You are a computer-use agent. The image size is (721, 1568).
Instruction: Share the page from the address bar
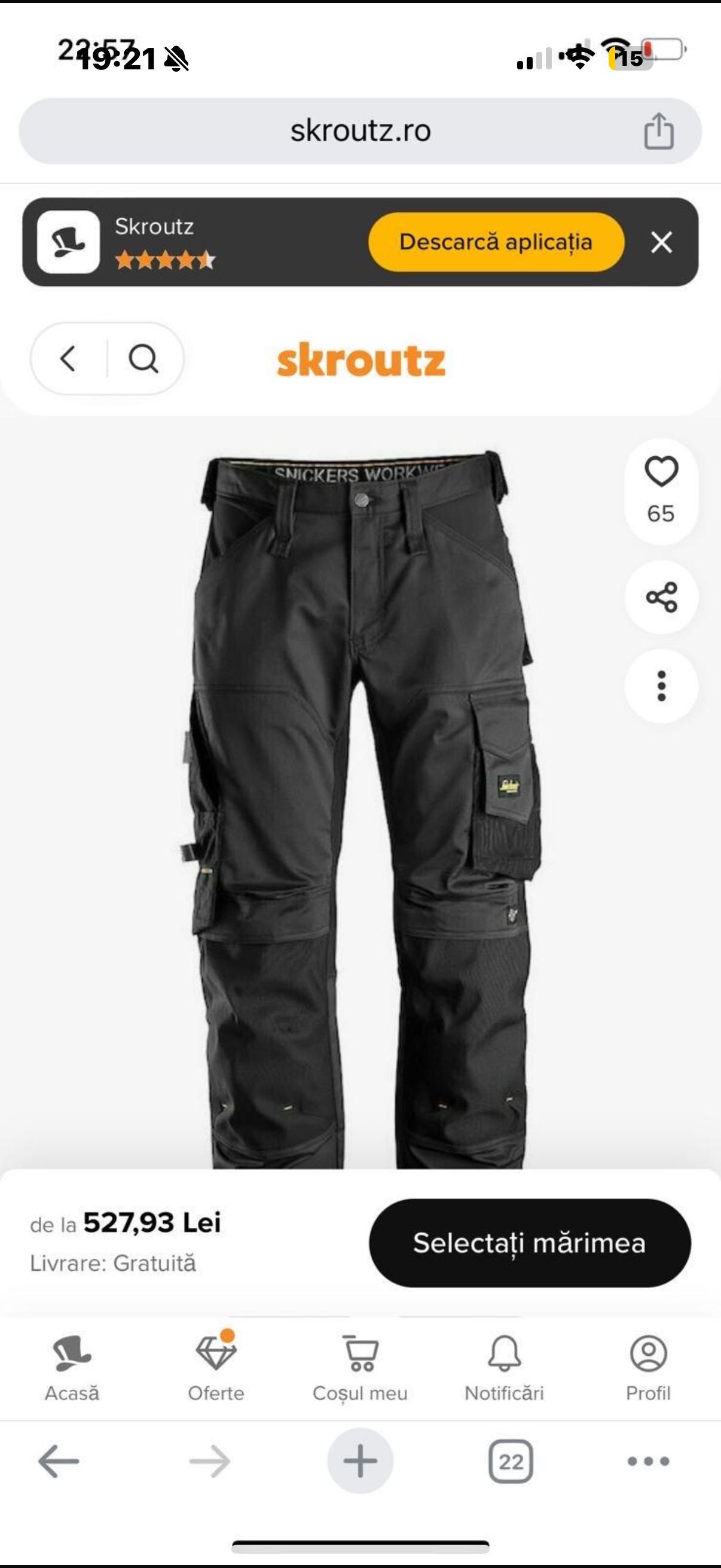tap(659, 131)
